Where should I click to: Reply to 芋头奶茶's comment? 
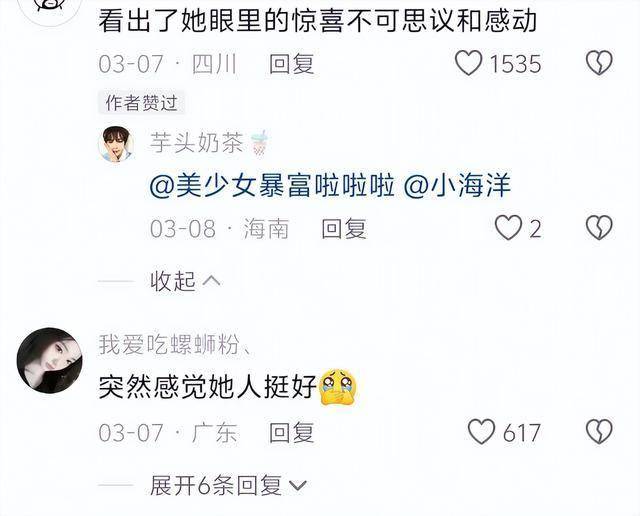343,228
